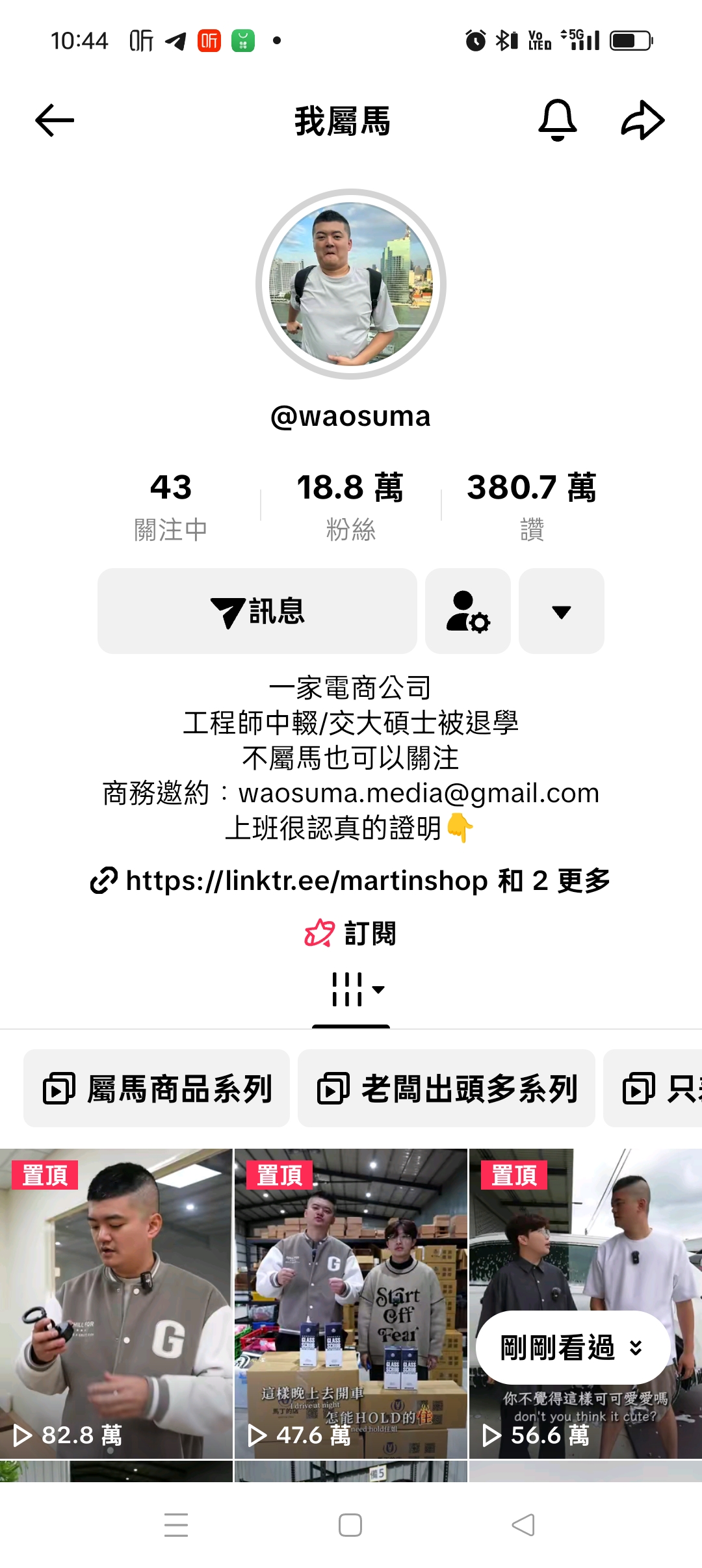This screenshot has width=702, height=1568.
Task: Open recent apps from the navigation bar
Action: click(176, 1525)
